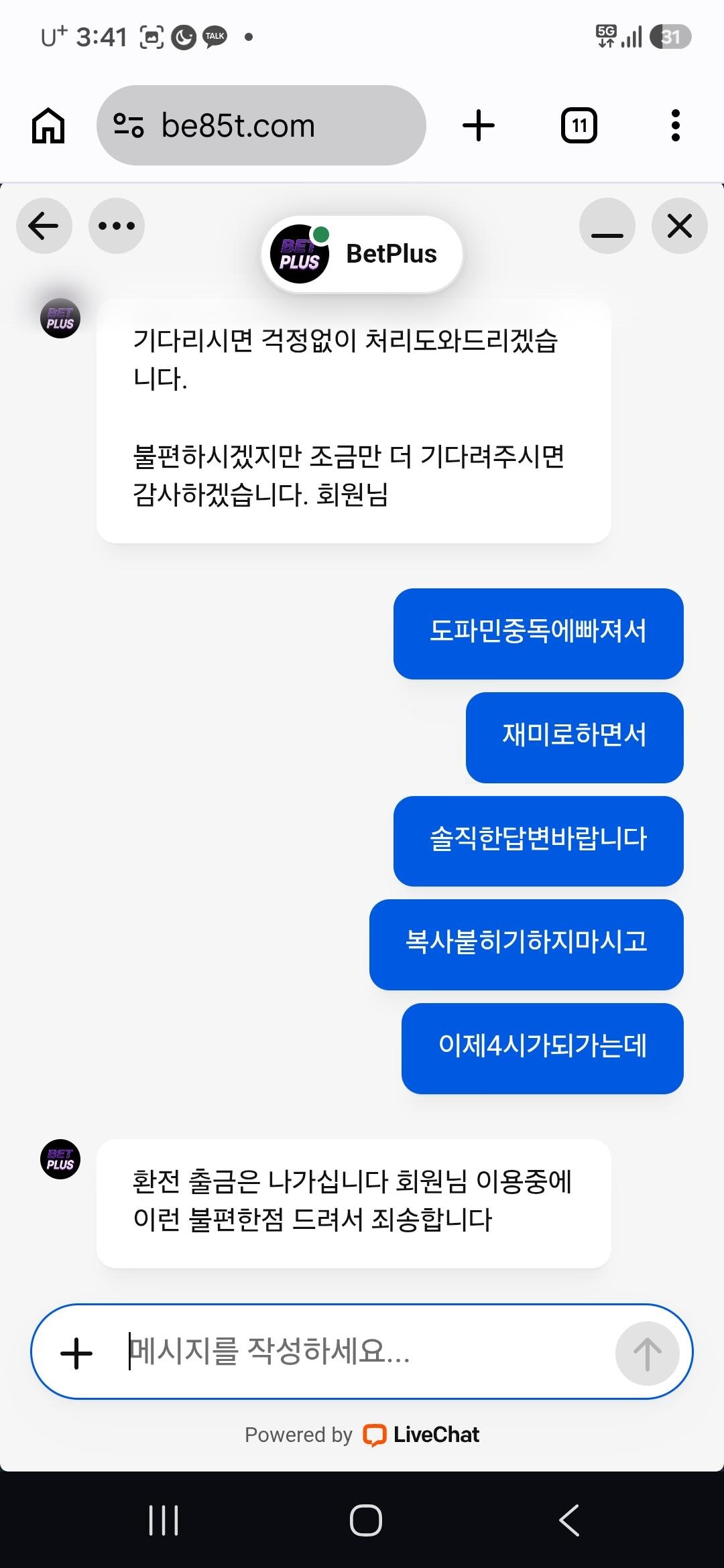Viewport: 724px width, 1568px height.
Task: Open a new browser tab
Action: [x=479, y=125]
